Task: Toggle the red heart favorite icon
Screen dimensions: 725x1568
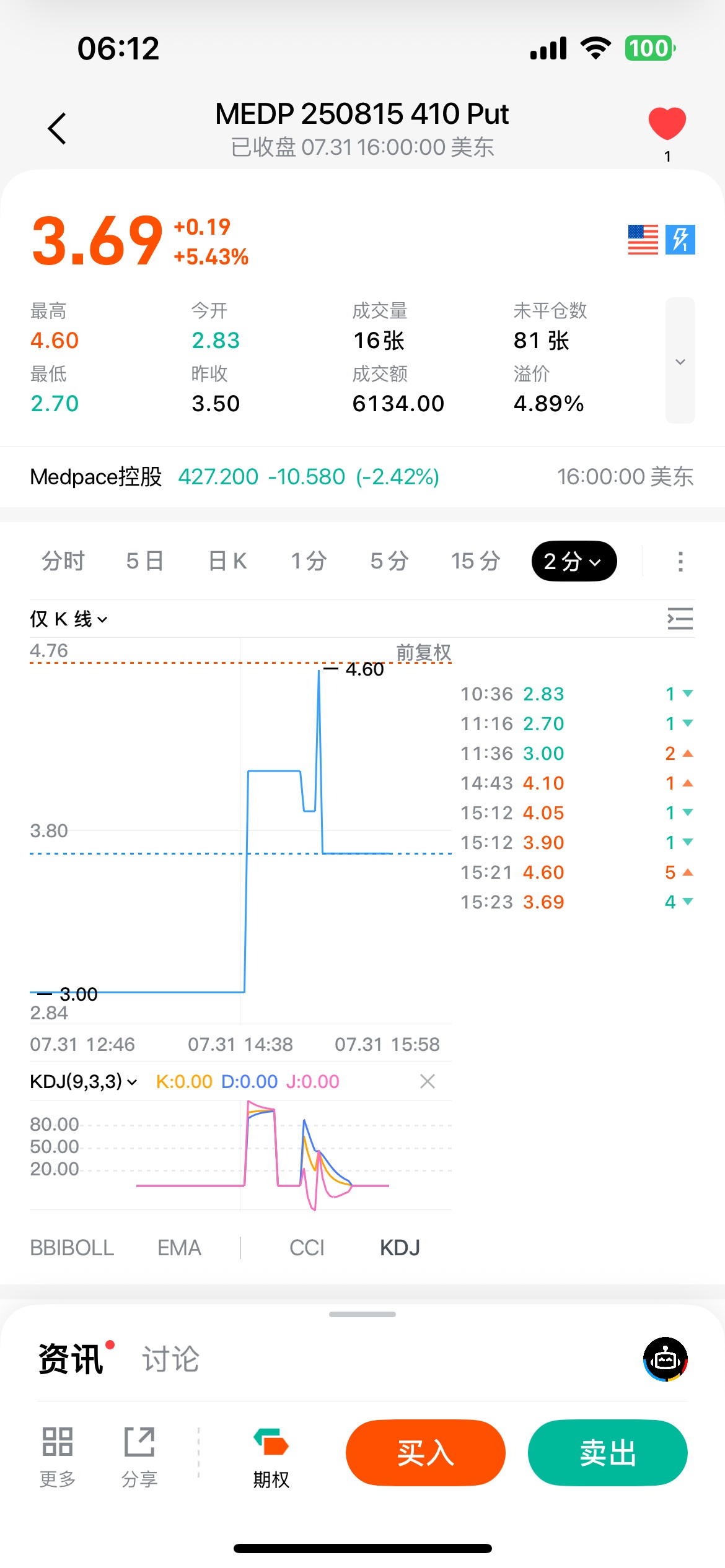Action: click(667, 123)
